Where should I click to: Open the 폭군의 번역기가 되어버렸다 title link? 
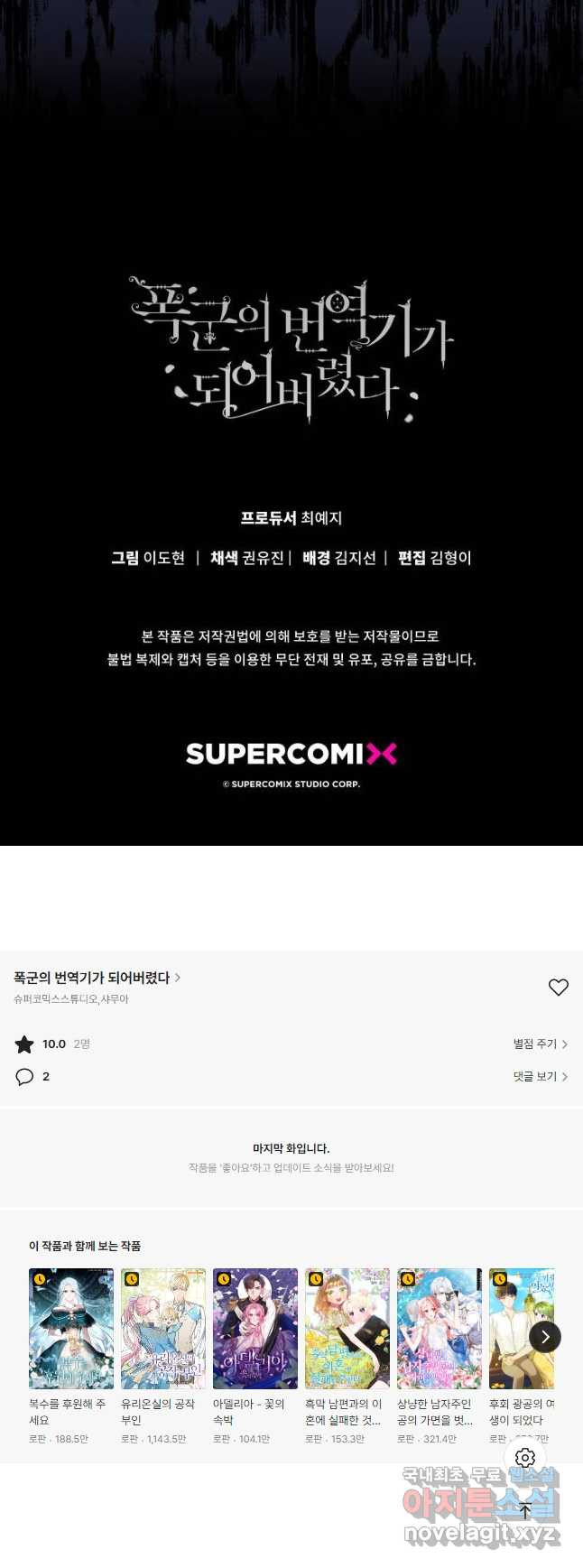point(97,978)
